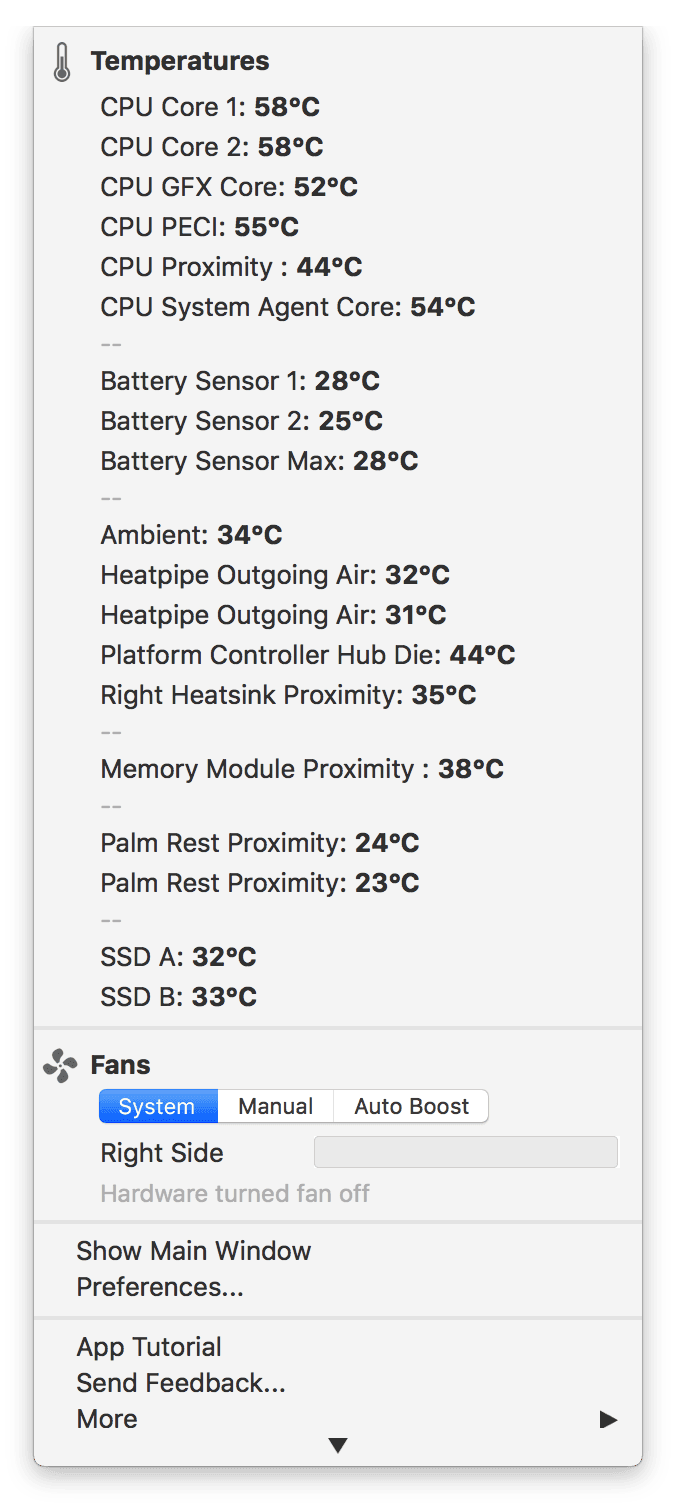
Task: Switch fan control to Manual
Action: (275, 1106)
